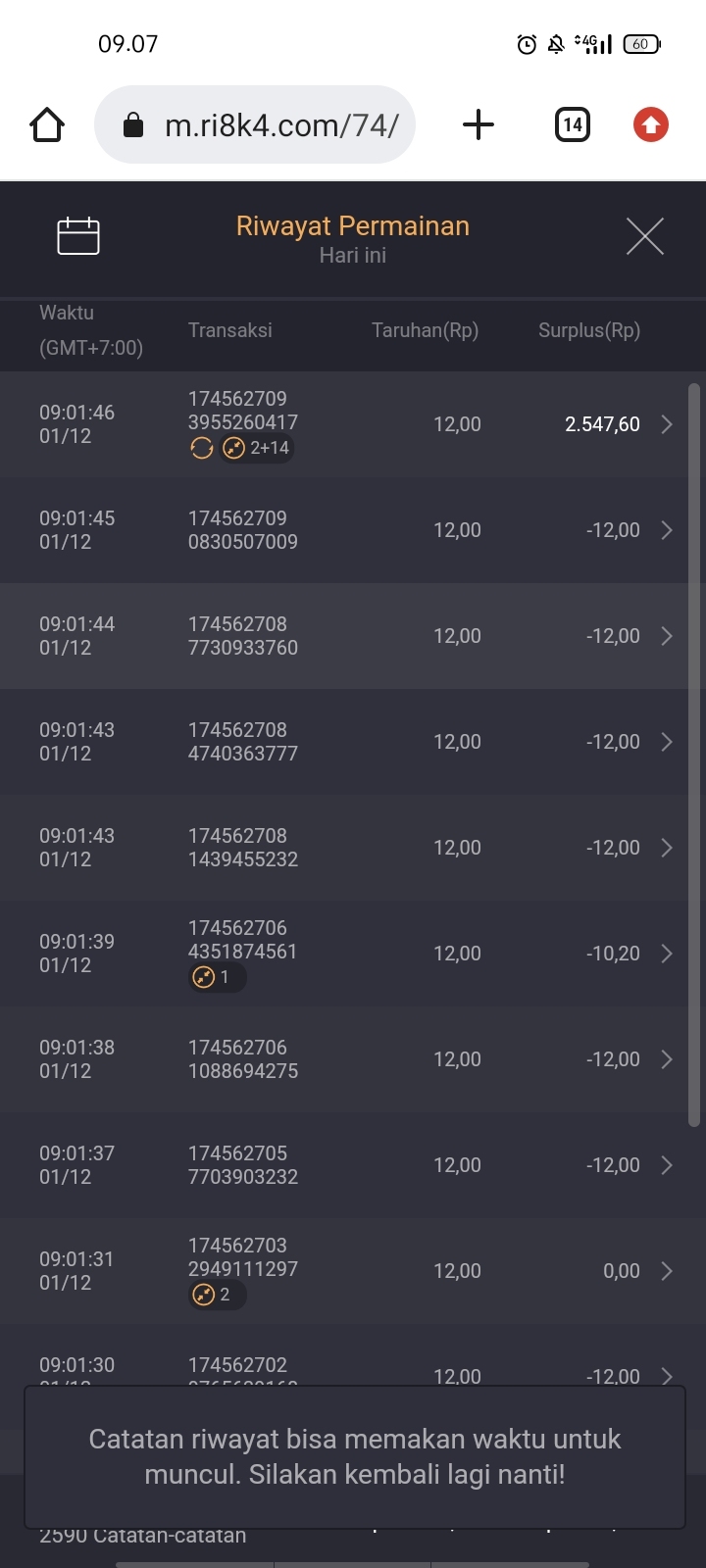Open transaction 3955260417 with surplus 2.547,60
This screenshot has width=706, height=1568.
[353, 424]
